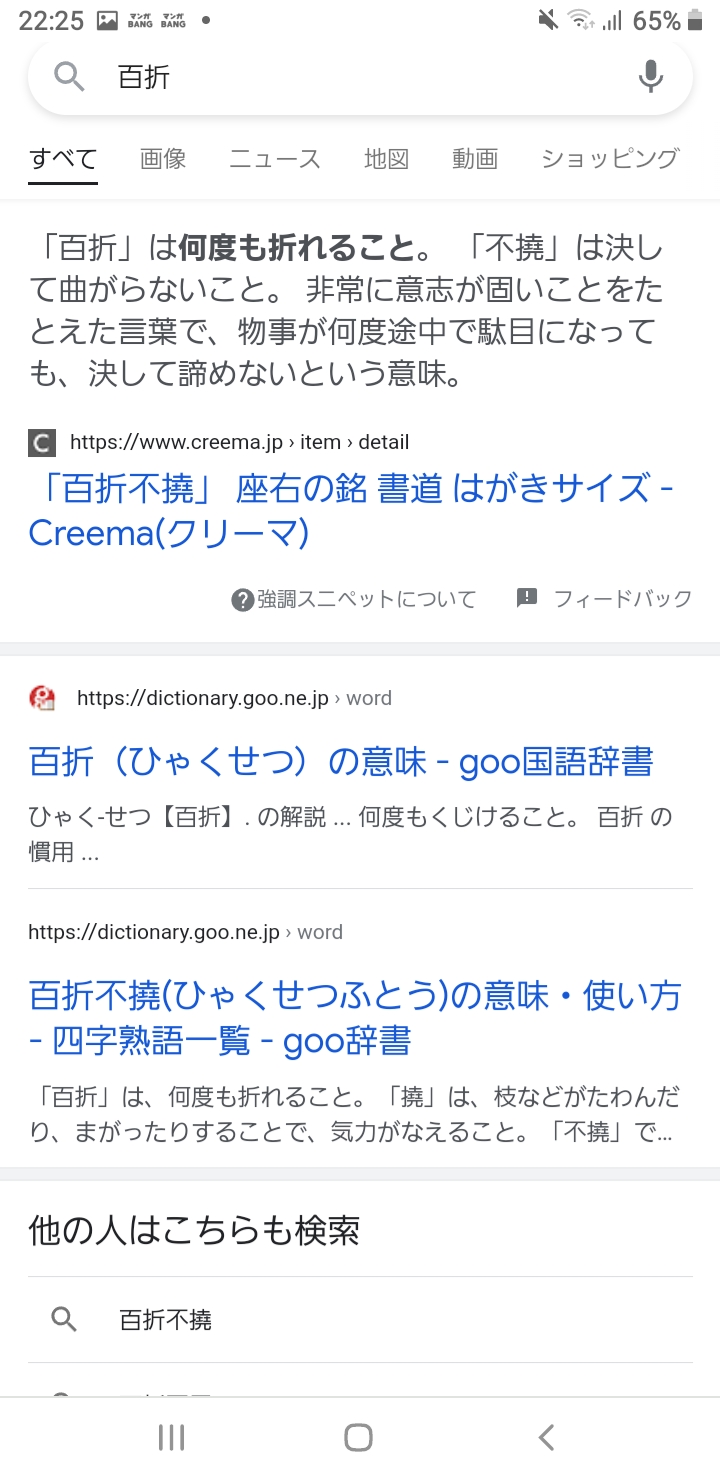Viewport: 720px width, 1480px height.
Task: Go to home screen via home button
Action: (x=358, y=1437)
